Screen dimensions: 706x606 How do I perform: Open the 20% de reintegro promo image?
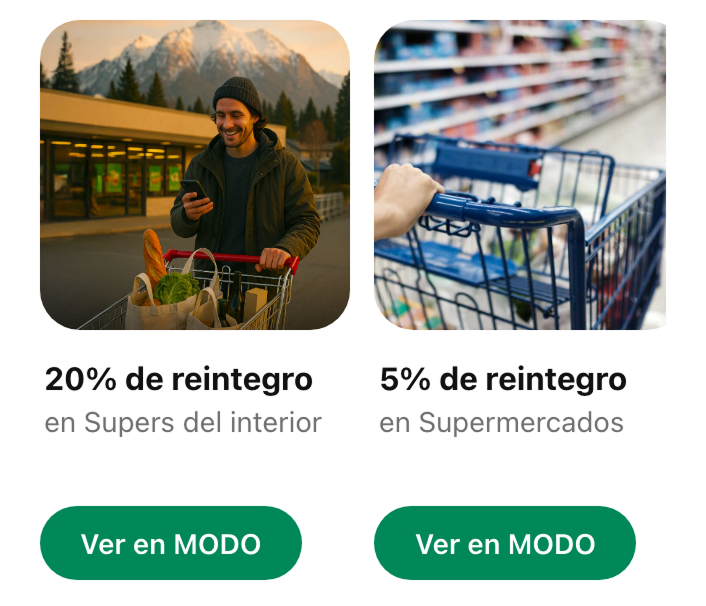195,175
